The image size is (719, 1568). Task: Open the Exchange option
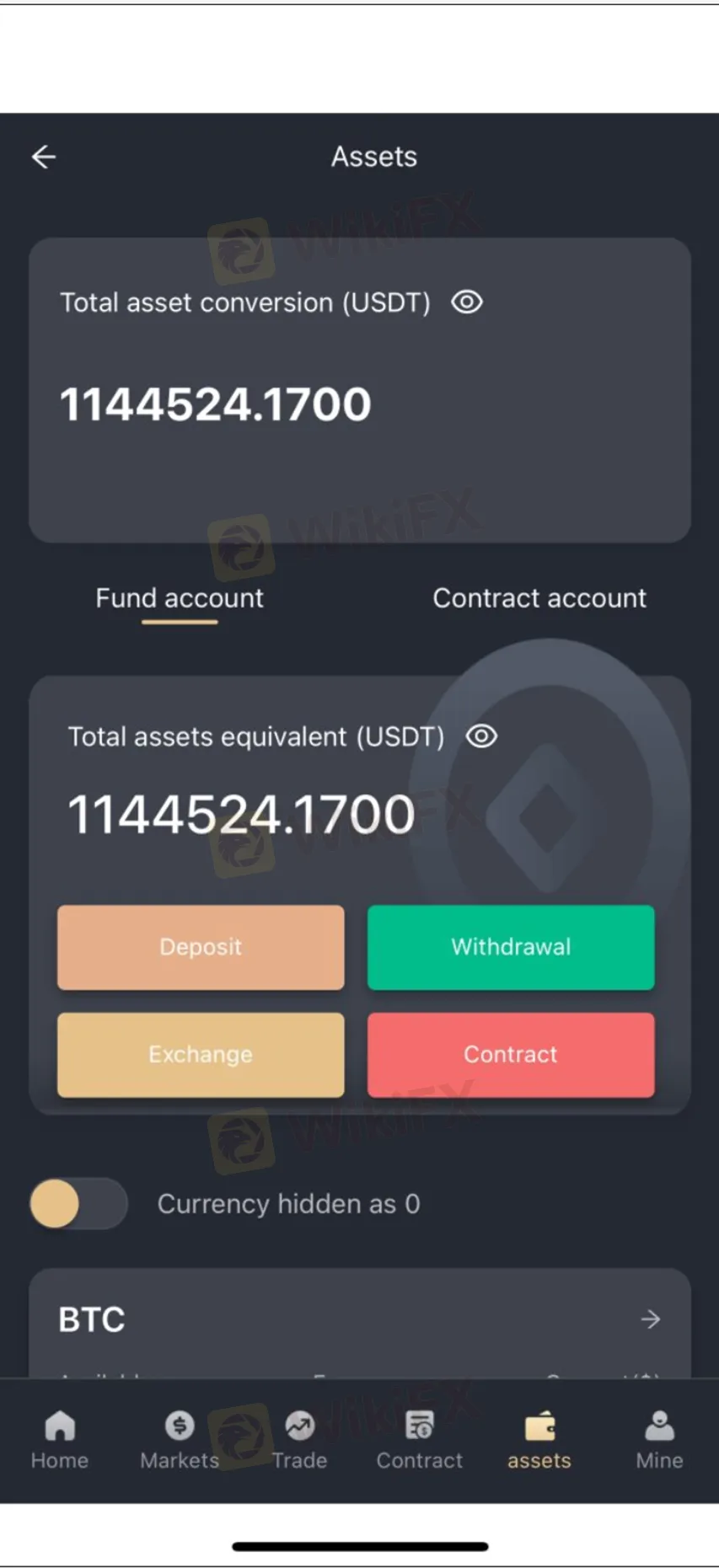pyautogui.click(x=201, y=1055)
